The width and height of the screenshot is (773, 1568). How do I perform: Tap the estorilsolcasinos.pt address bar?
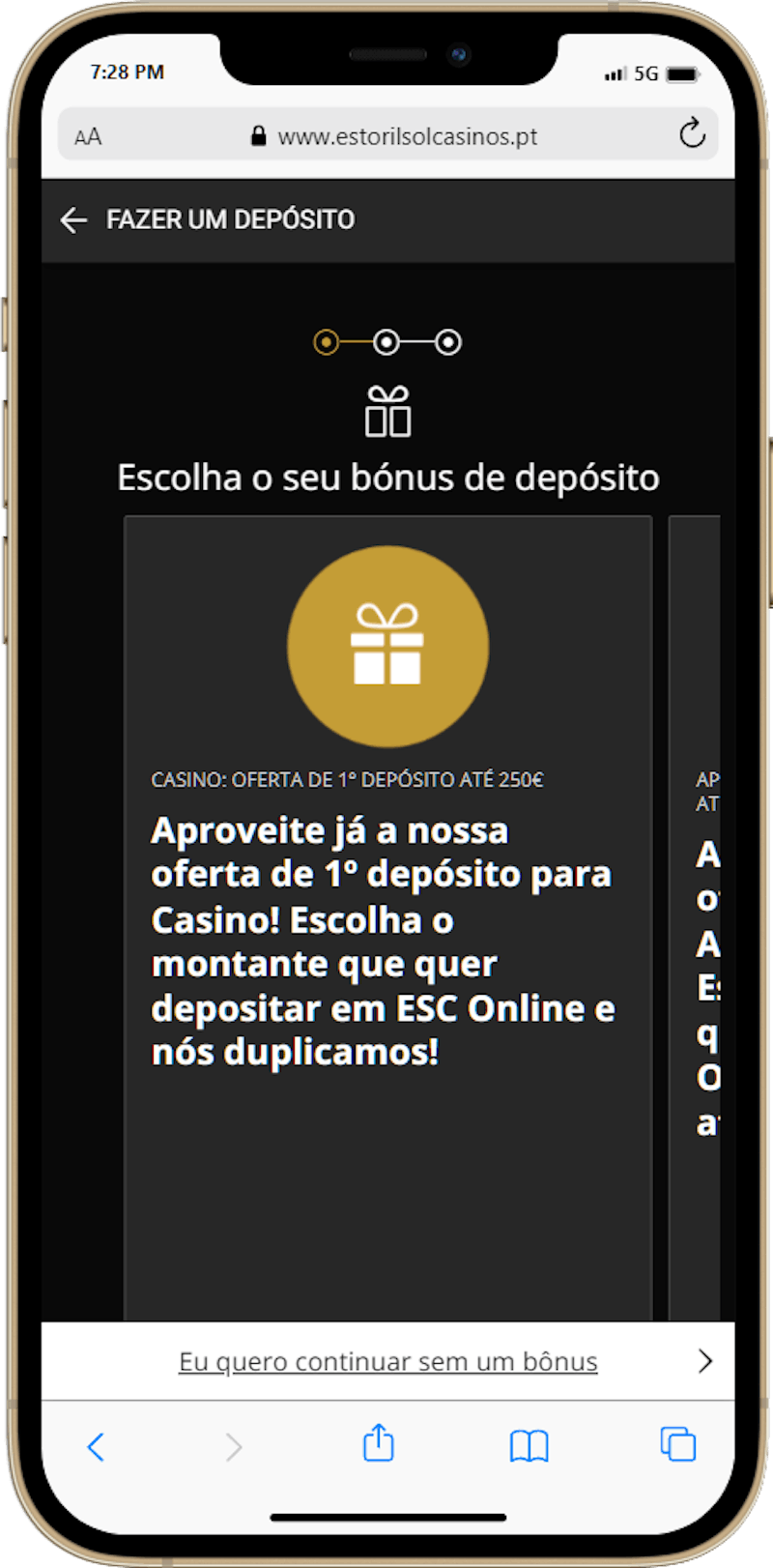[396, 136]
